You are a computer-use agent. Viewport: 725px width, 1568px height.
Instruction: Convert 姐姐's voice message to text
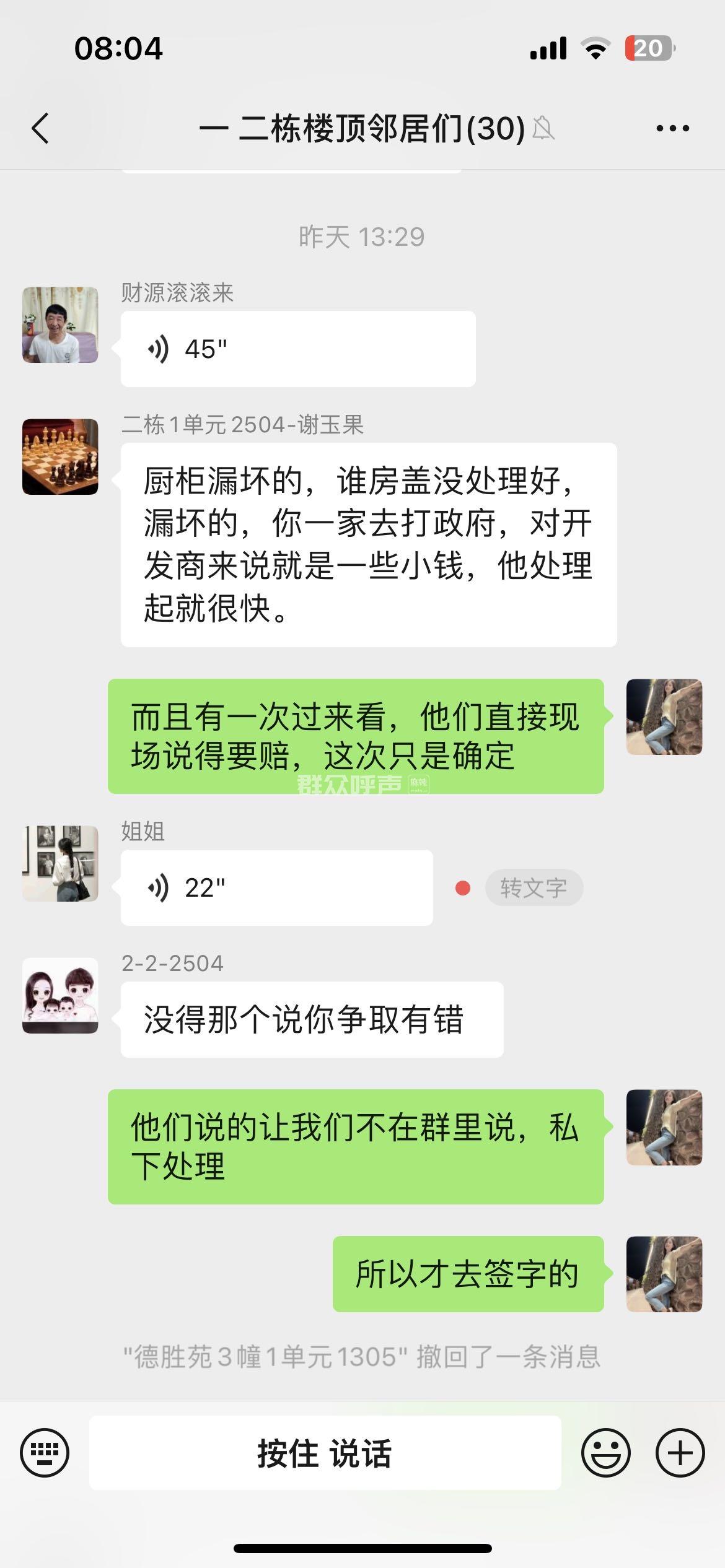point(534,888)
